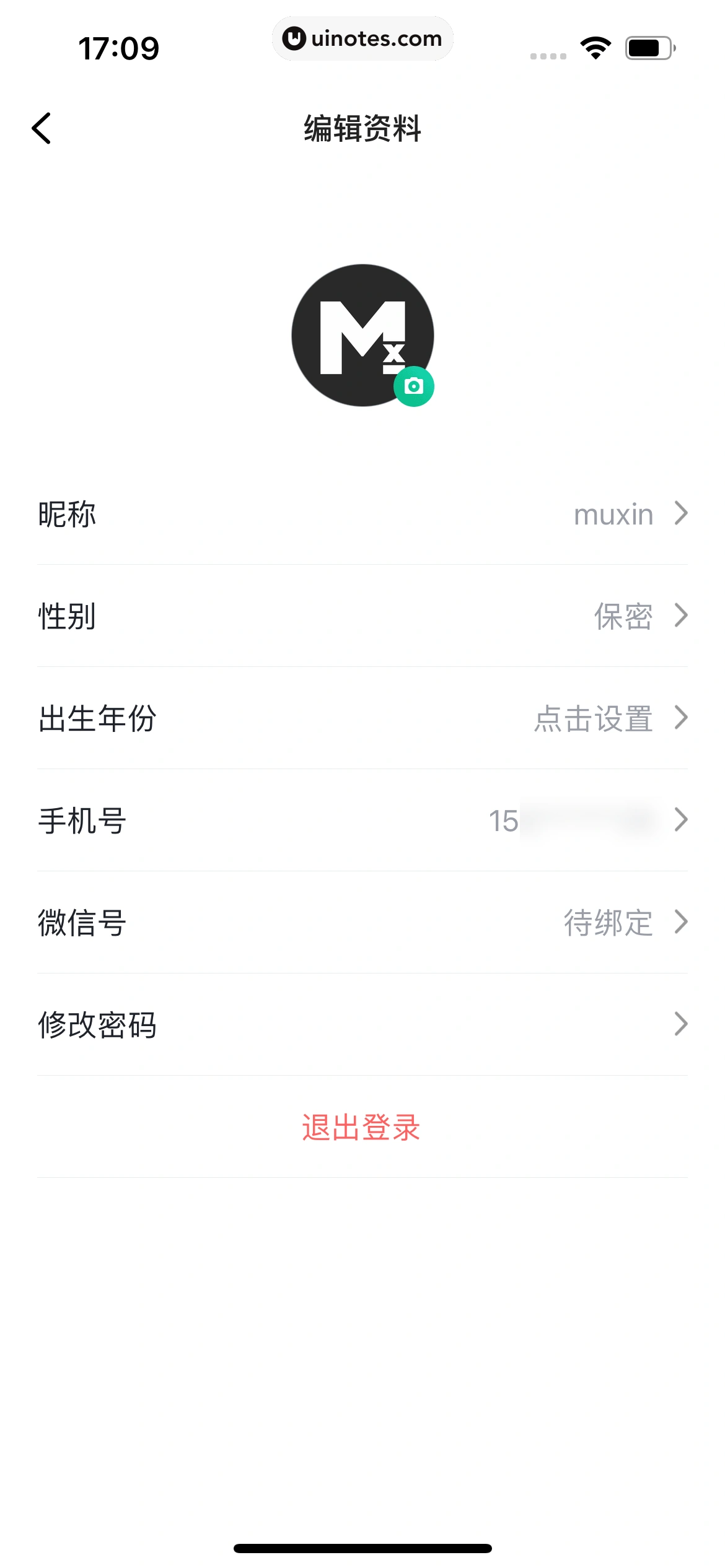Image resolution: width=725 pixels, height=1568 pixels.
Task: Expand the 性别 gender selection row
Action: 362,616
